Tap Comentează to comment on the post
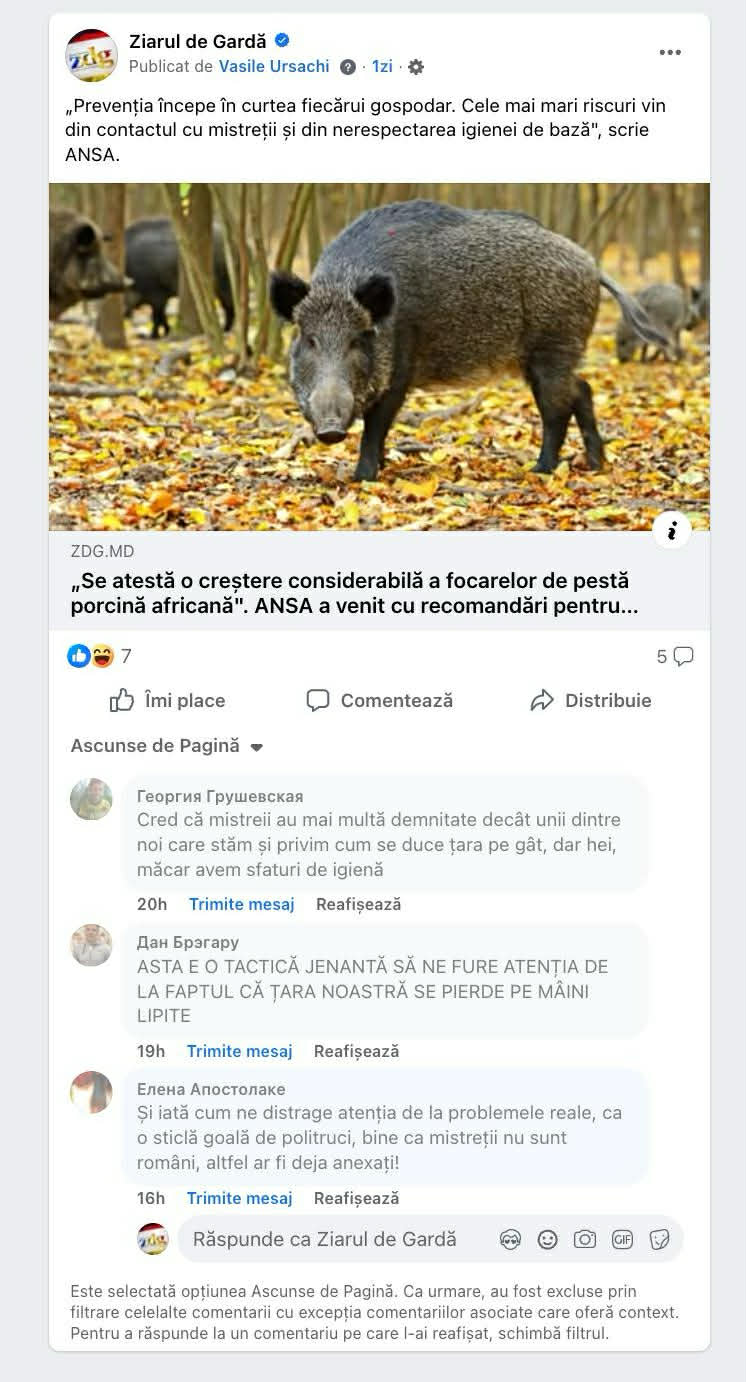746x1382 pixels. point(380,700)
